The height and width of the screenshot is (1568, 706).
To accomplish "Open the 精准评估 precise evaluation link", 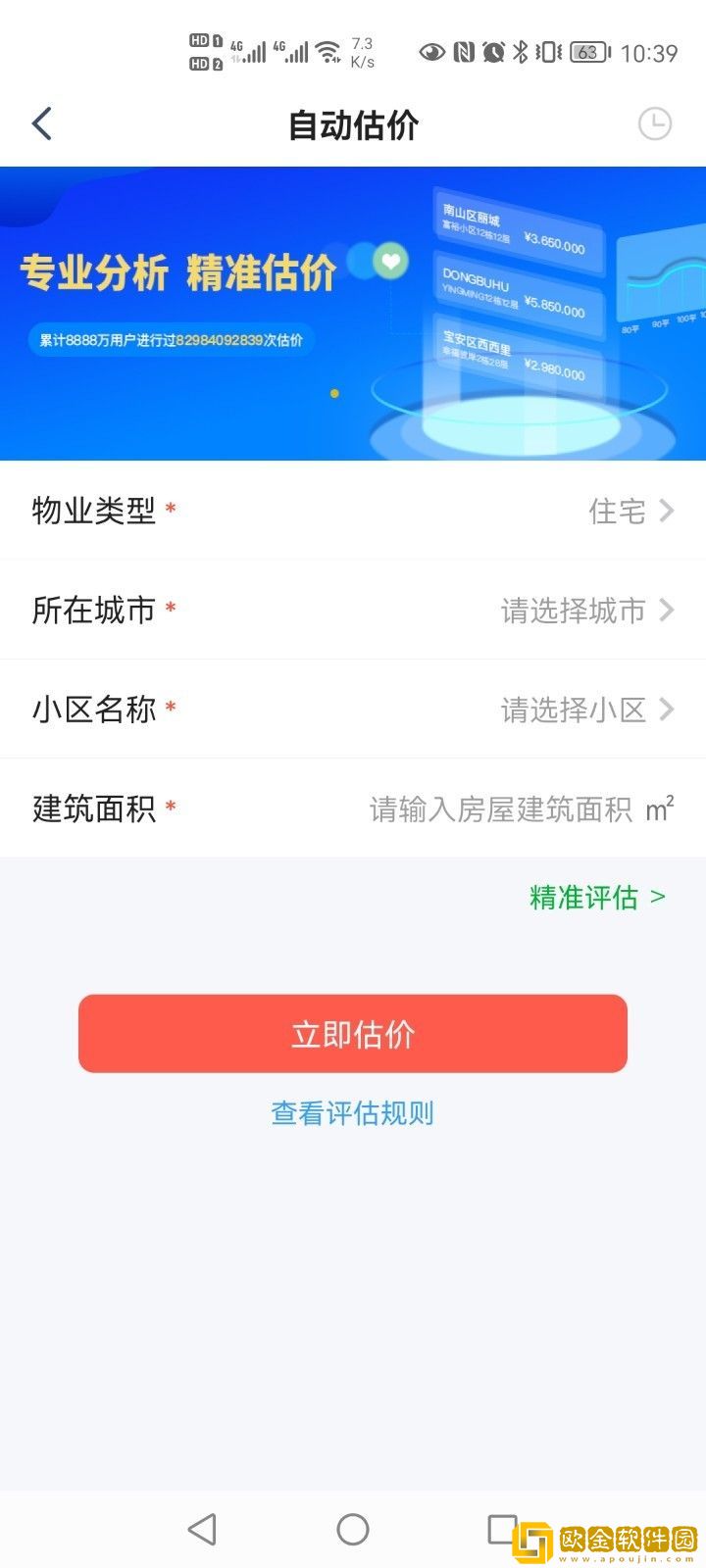I will 596,898.
